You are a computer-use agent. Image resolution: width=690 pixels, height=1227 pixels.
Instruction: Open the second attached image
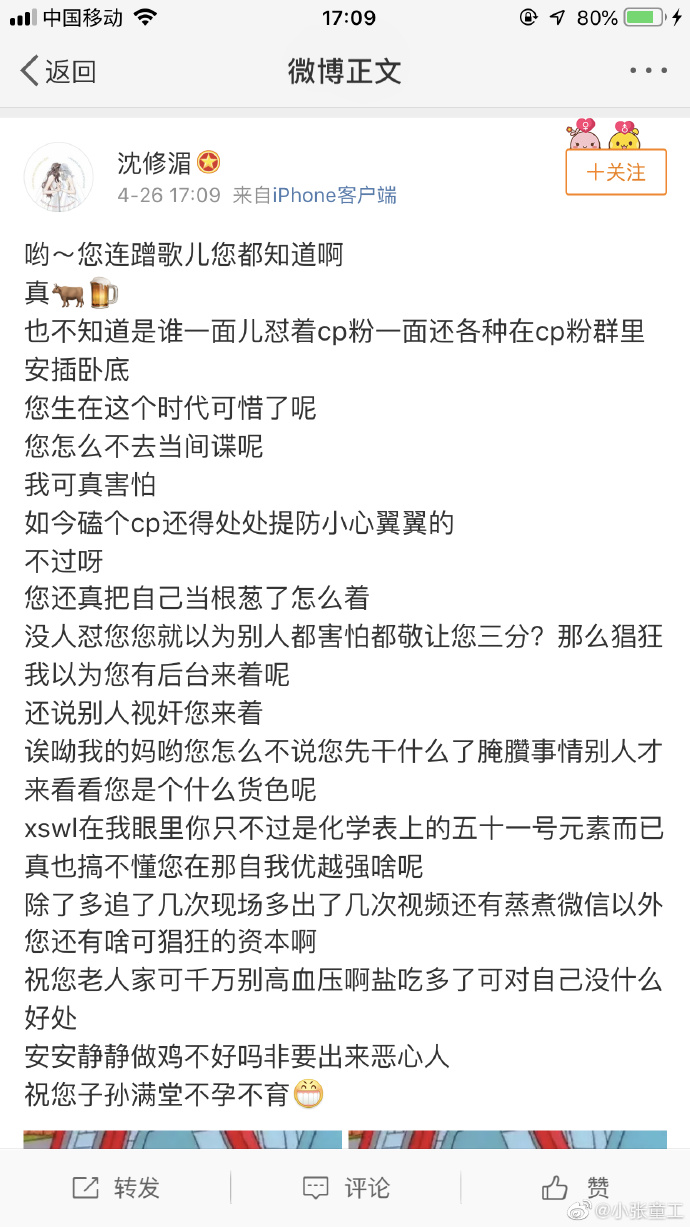(x=507, y=1138)
